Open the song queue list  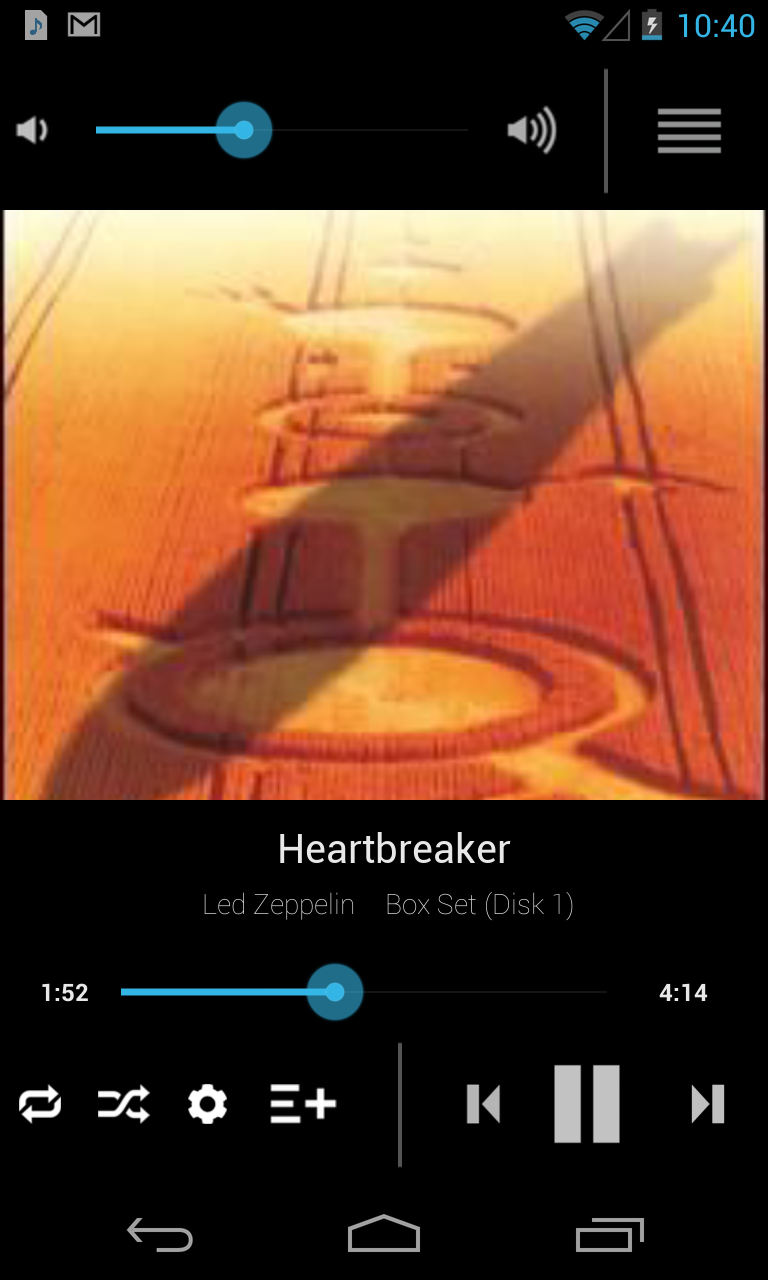click(x=689, y=130)
